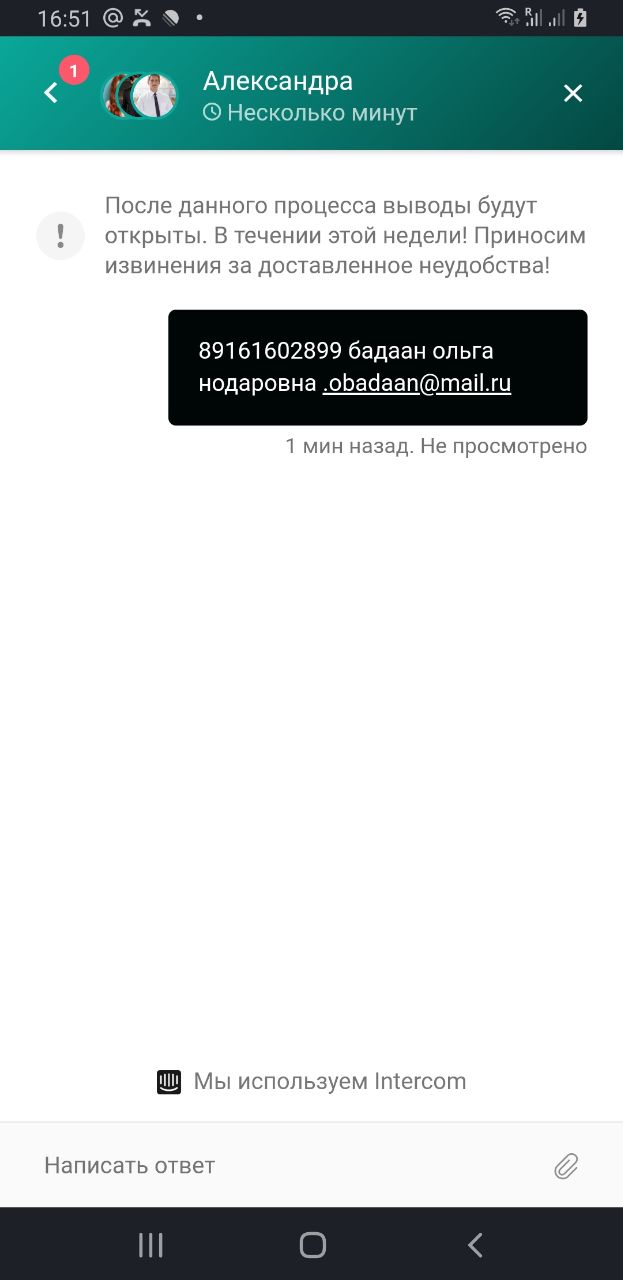Open the obadaan@mail.ru email link
Screen dimensions: 623x1280
(417, 383)
